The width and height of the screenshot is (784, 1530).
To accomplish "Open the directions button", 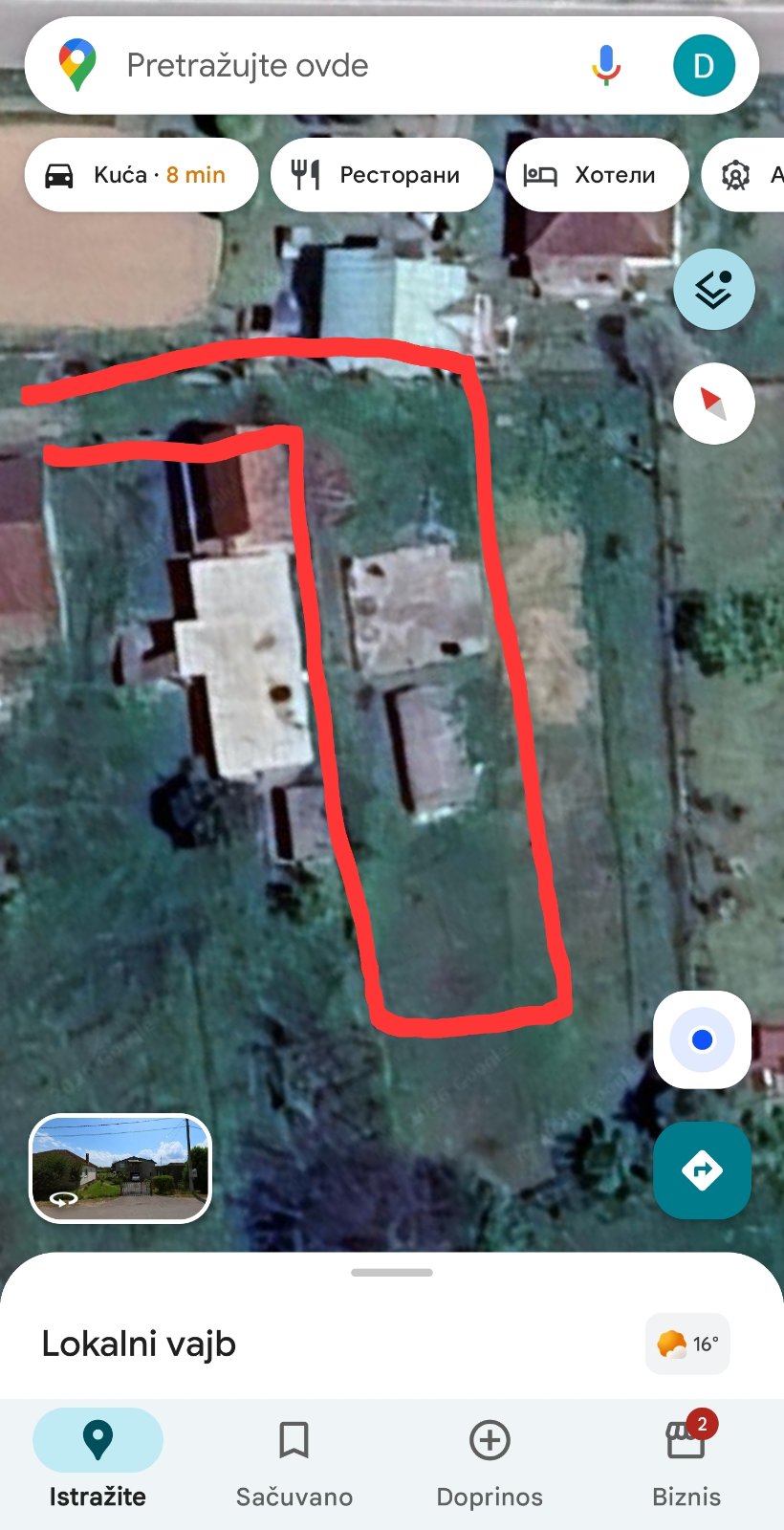I will (702, 1169).
